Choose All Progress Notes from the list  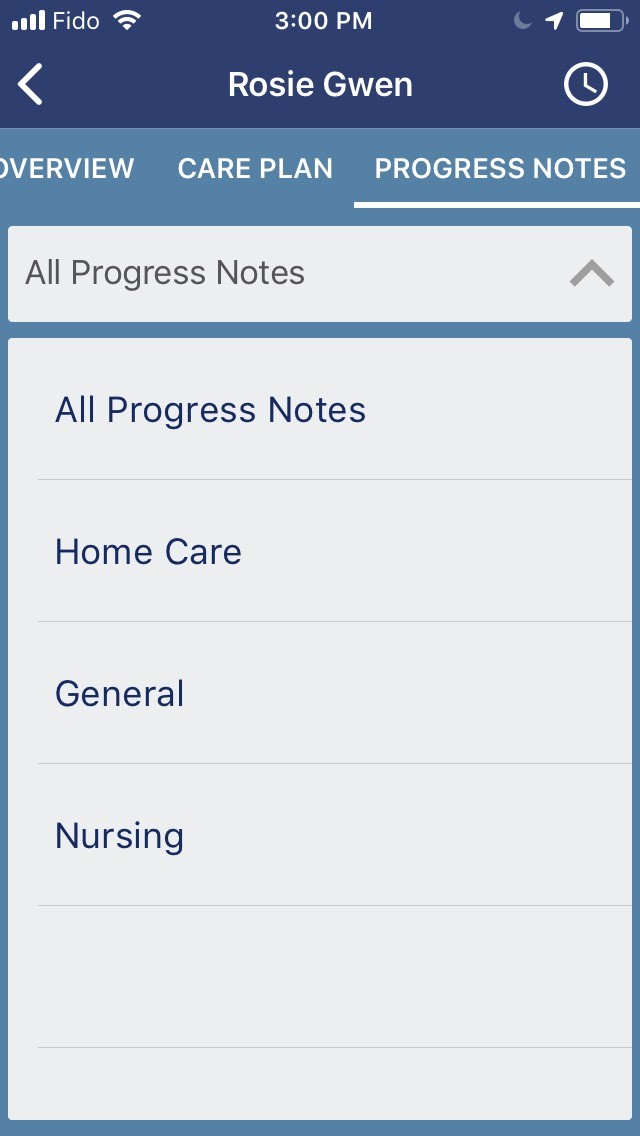click(210, 410)
